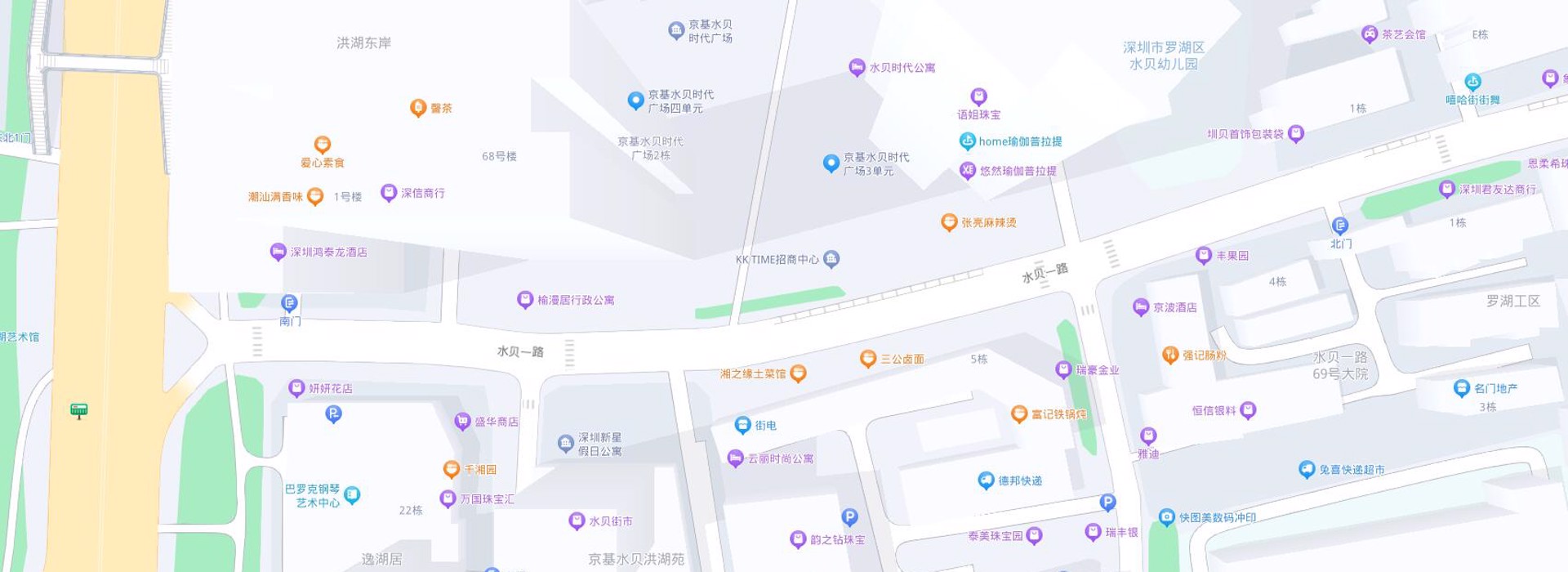Open the 京基水贝时代广场四单元 location marker
Screen dimensions: 1568x572
point(635,101)
